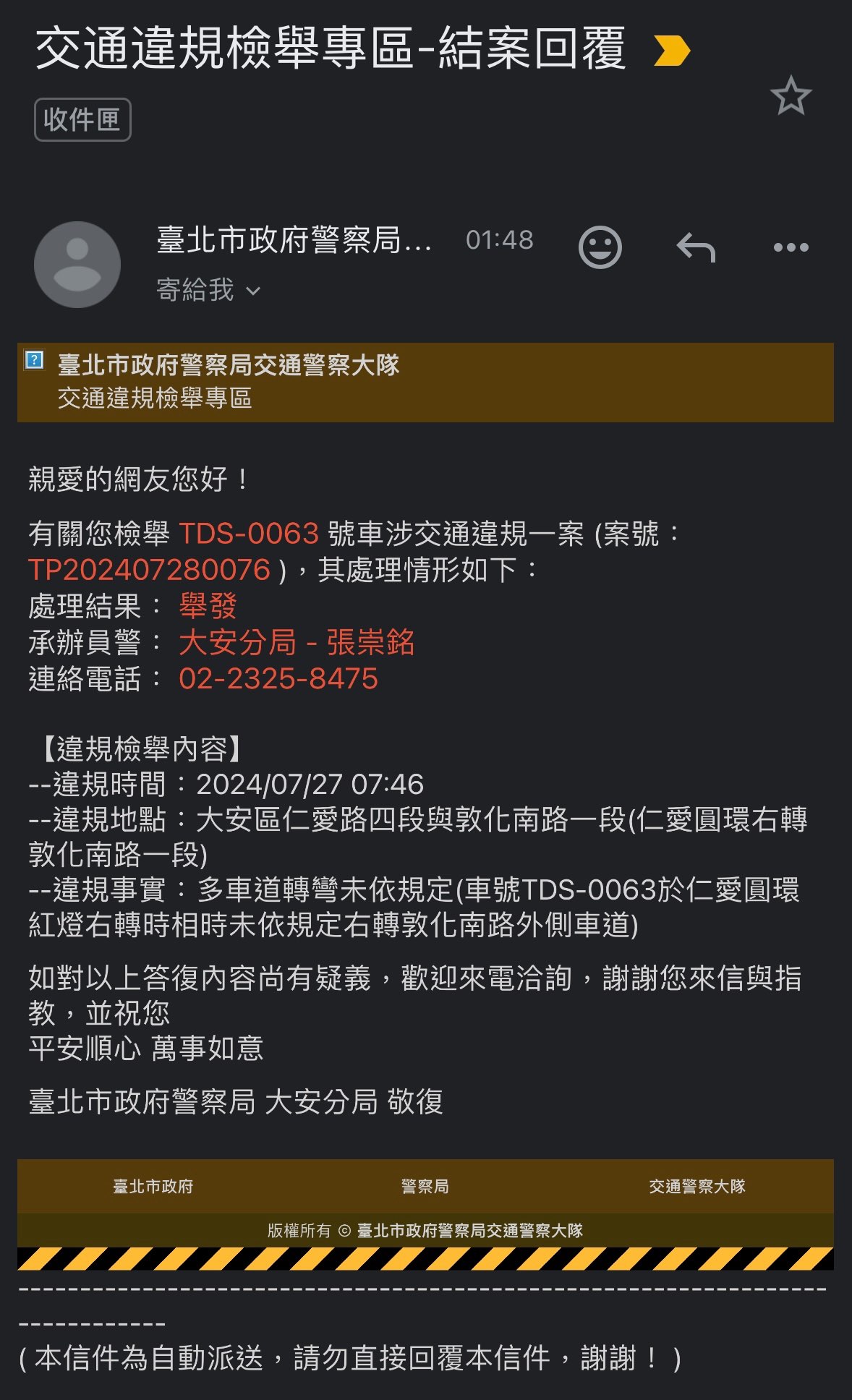The image size is (852, 1400).
Task: Tap the sender's profile avatar
Action: point(77,264)
